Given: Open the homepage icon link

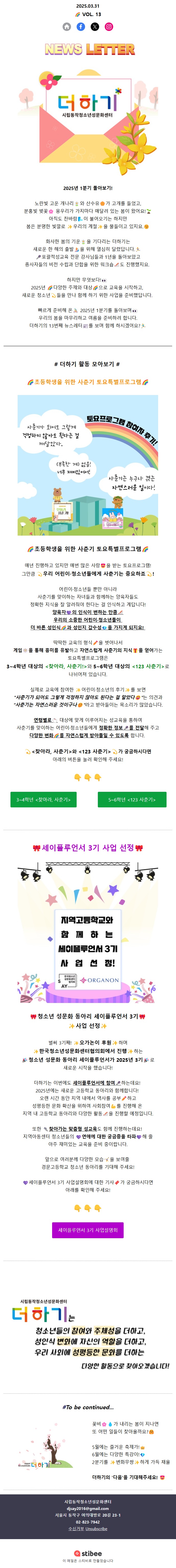Looking at the screenshot, I should [67, 27].
